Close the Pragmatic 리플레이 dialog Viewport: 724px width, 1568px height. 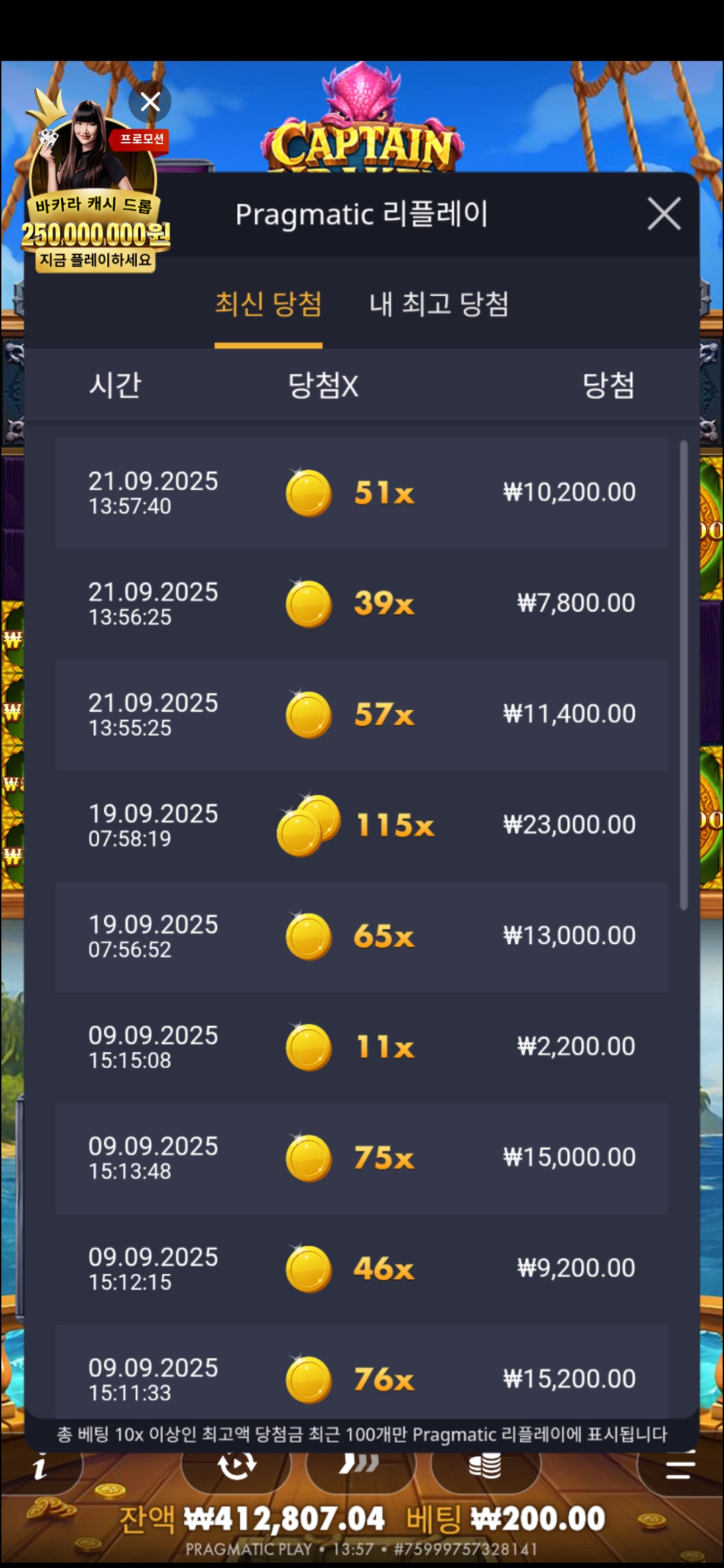(x=664, y=214)
